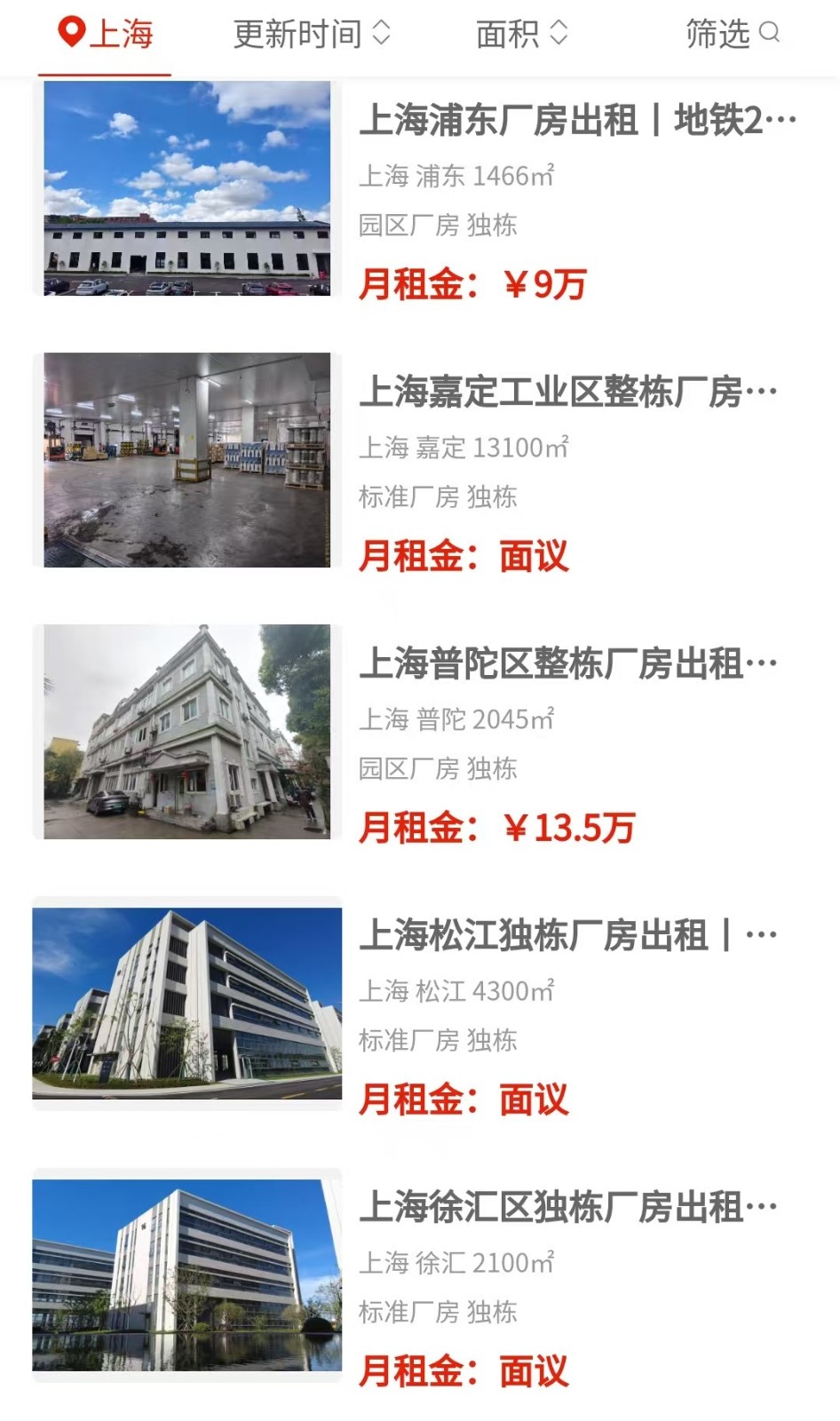View the 上海松江独栋厂房出租 4300㎡ listing
Image resolution: width=840 pixels, height=1421 pixels.
pyautogui.click(x=568, y=935)
